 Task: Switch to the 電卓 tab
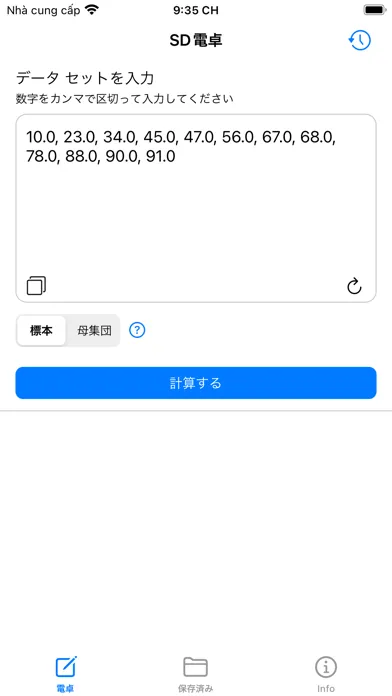(66, 674)
